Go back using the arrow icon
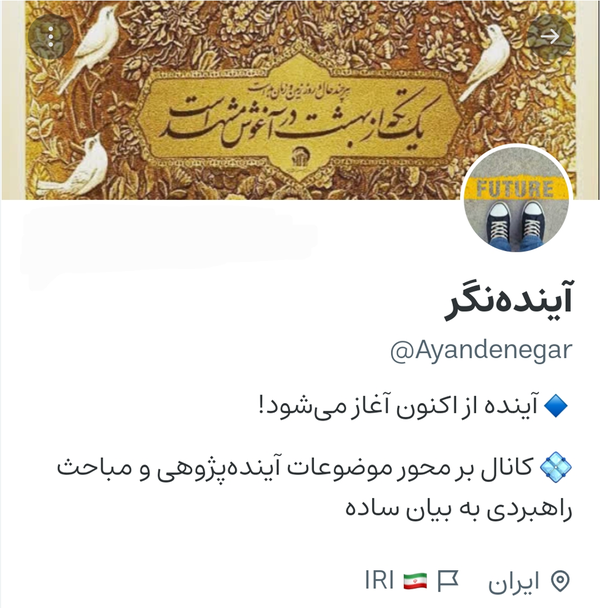The image size is (600, 608). (x=550, y=36)
